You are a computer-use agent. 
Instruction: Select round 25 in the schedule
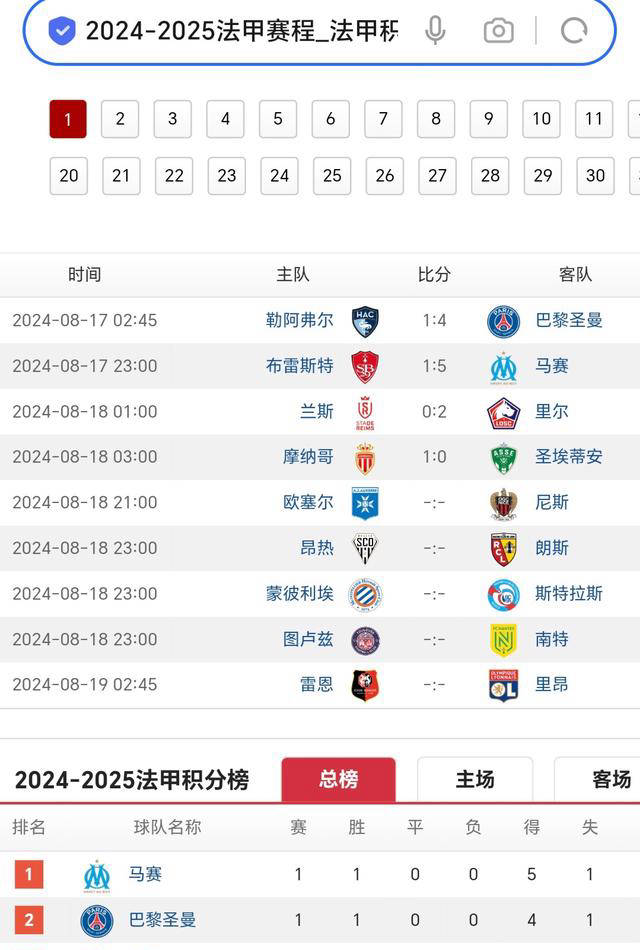[332, 176]
